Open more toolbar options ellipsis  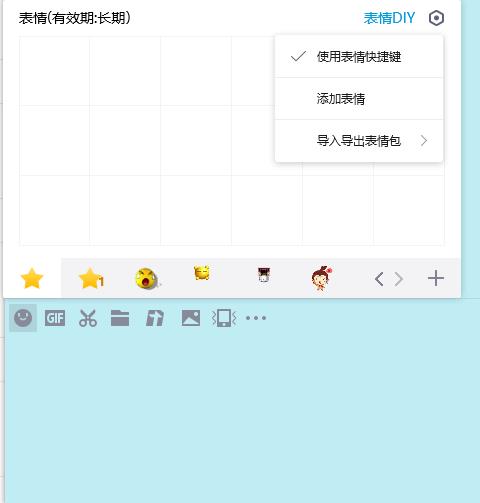[x=256, y=318]
